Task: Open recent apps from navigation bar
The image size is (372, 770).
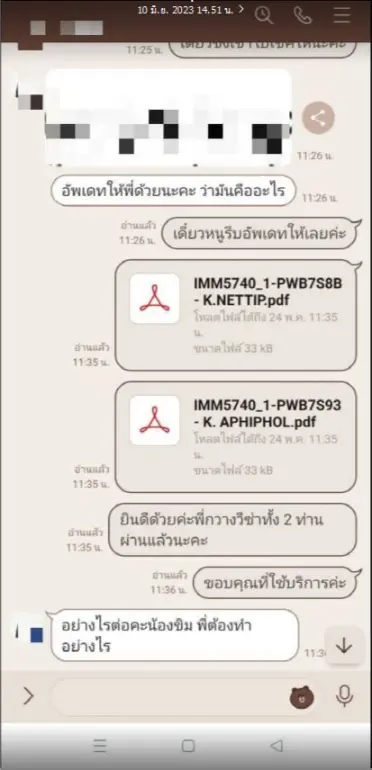Action: tap(100, 746)
